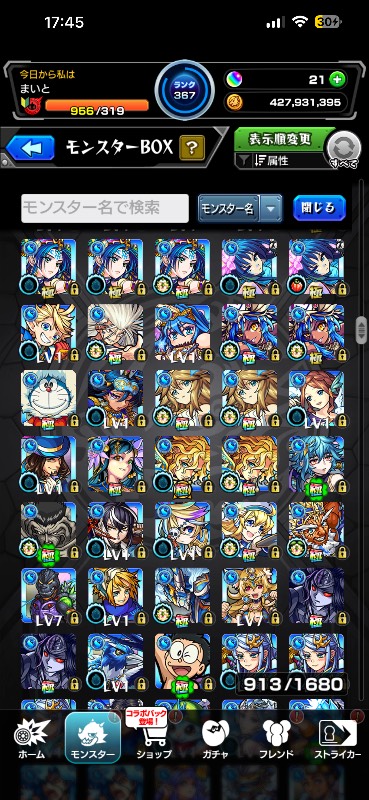
Task: Focus the モンスター名で検索 search field
Action: [105, 208]
